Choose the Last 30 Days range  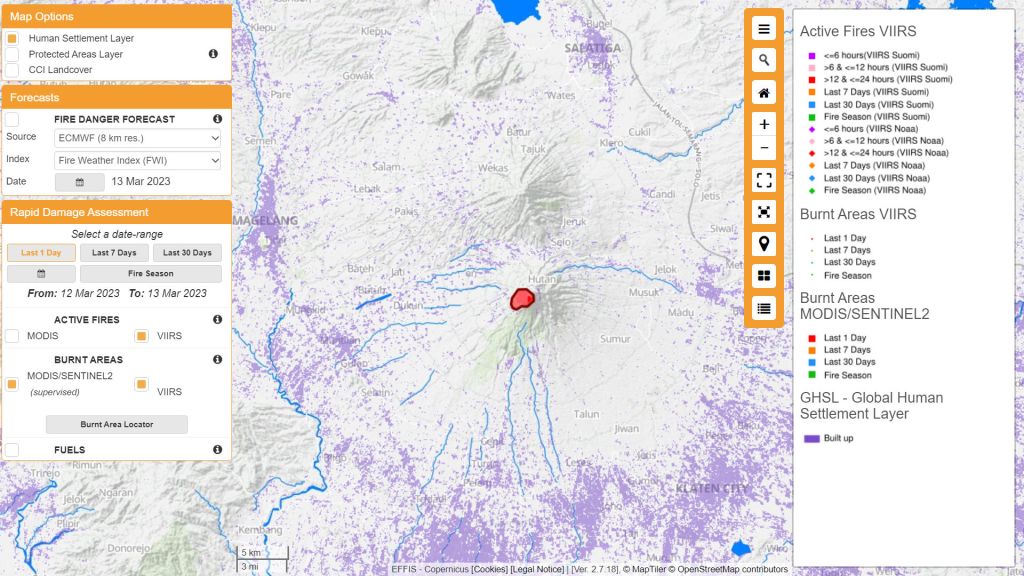pos(187,253)
